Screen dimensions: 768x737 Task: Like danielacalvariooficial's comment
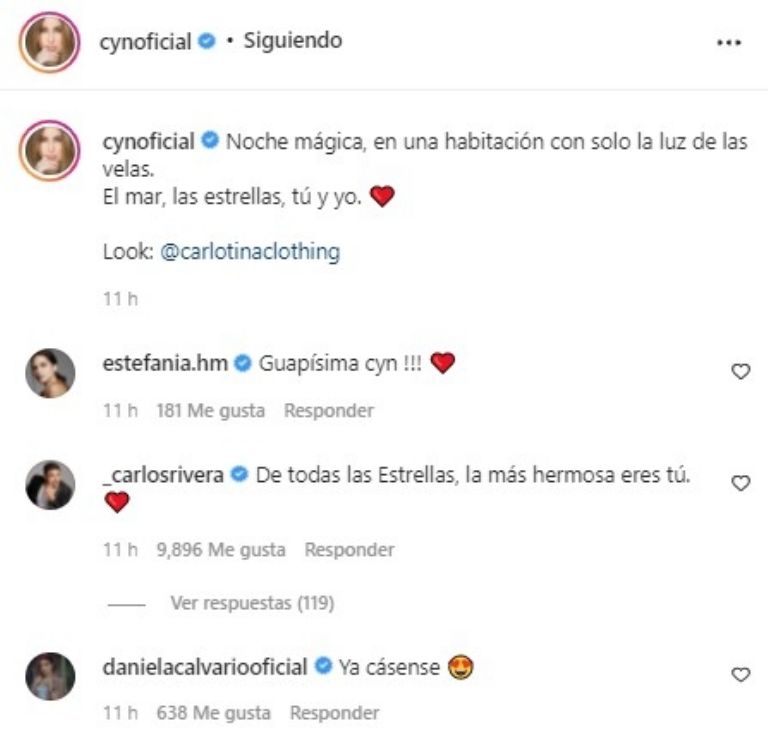tap(741, 675)
